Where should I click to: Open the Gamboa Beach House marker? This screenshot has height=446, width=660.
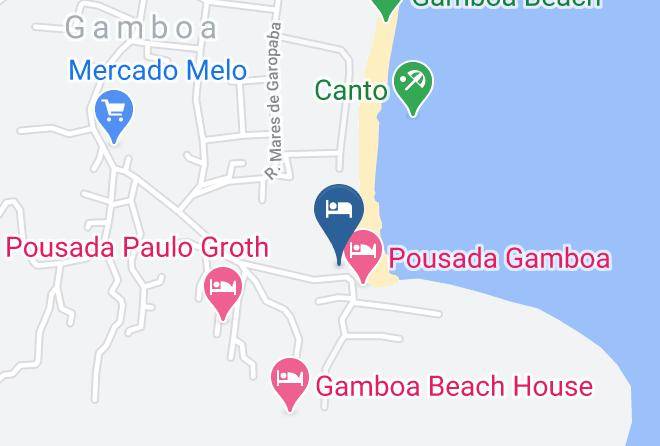click(x=290, y=383)
